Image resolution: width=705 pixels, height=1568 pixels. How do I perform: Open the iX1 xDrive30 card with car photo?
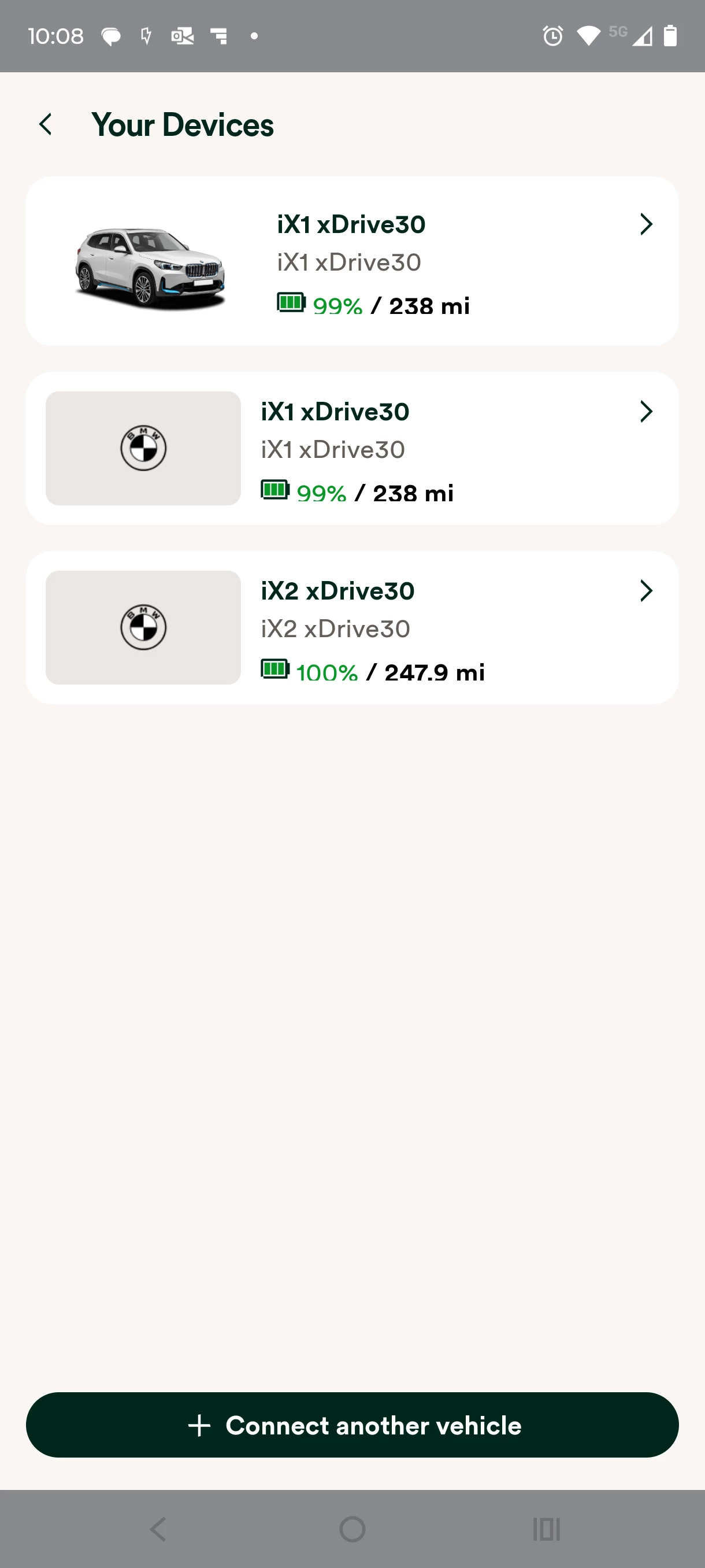[352, 261]
